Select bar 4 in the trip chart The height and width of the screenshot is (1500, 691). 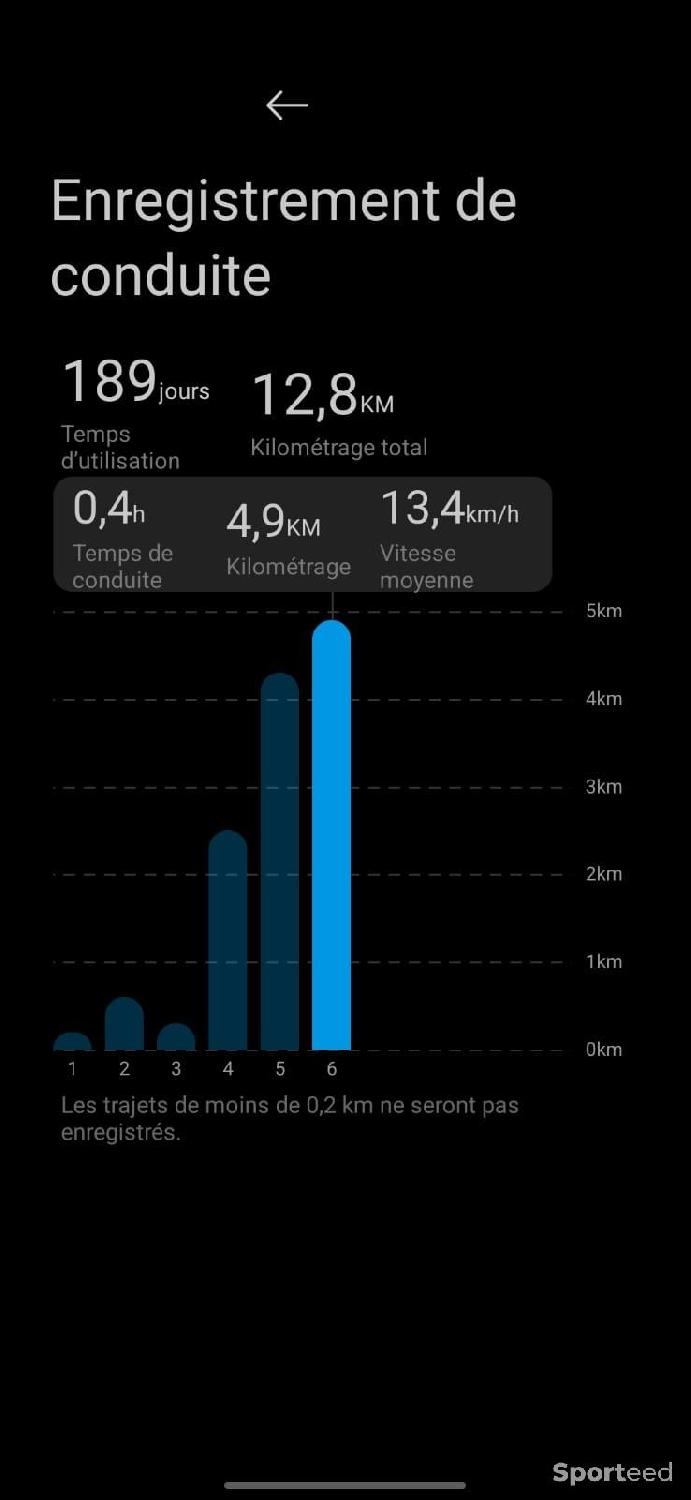pos(228,940)
